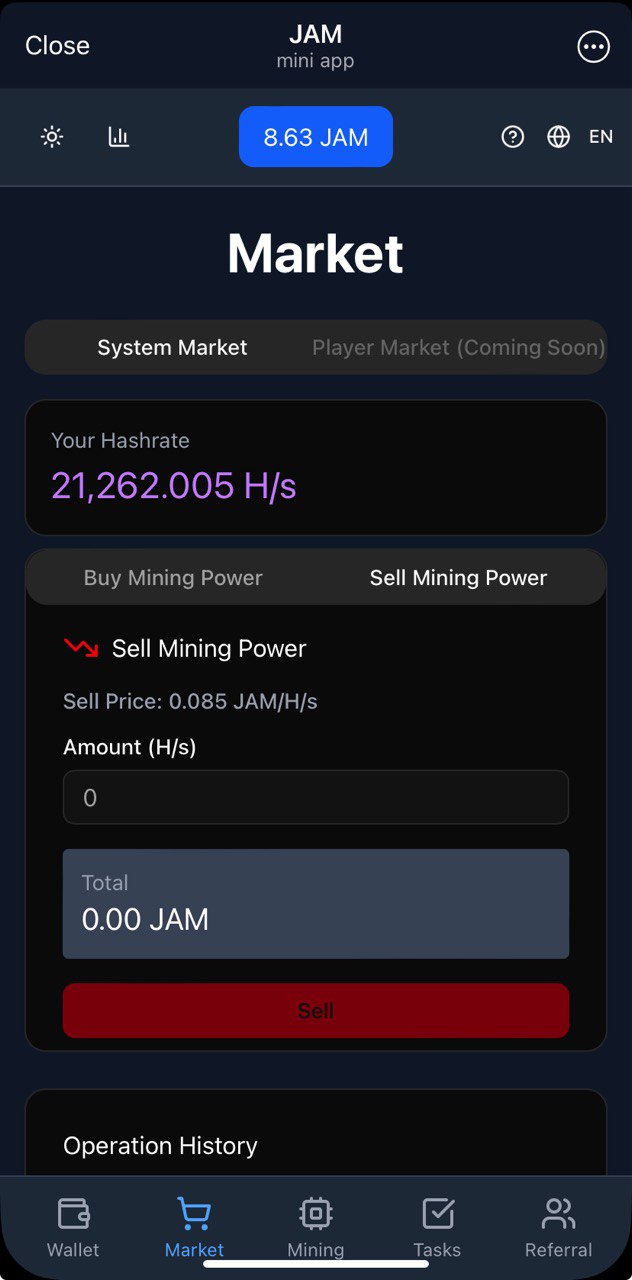Open the Mining tab
632x1280 pixels.
click(315, 1228)
